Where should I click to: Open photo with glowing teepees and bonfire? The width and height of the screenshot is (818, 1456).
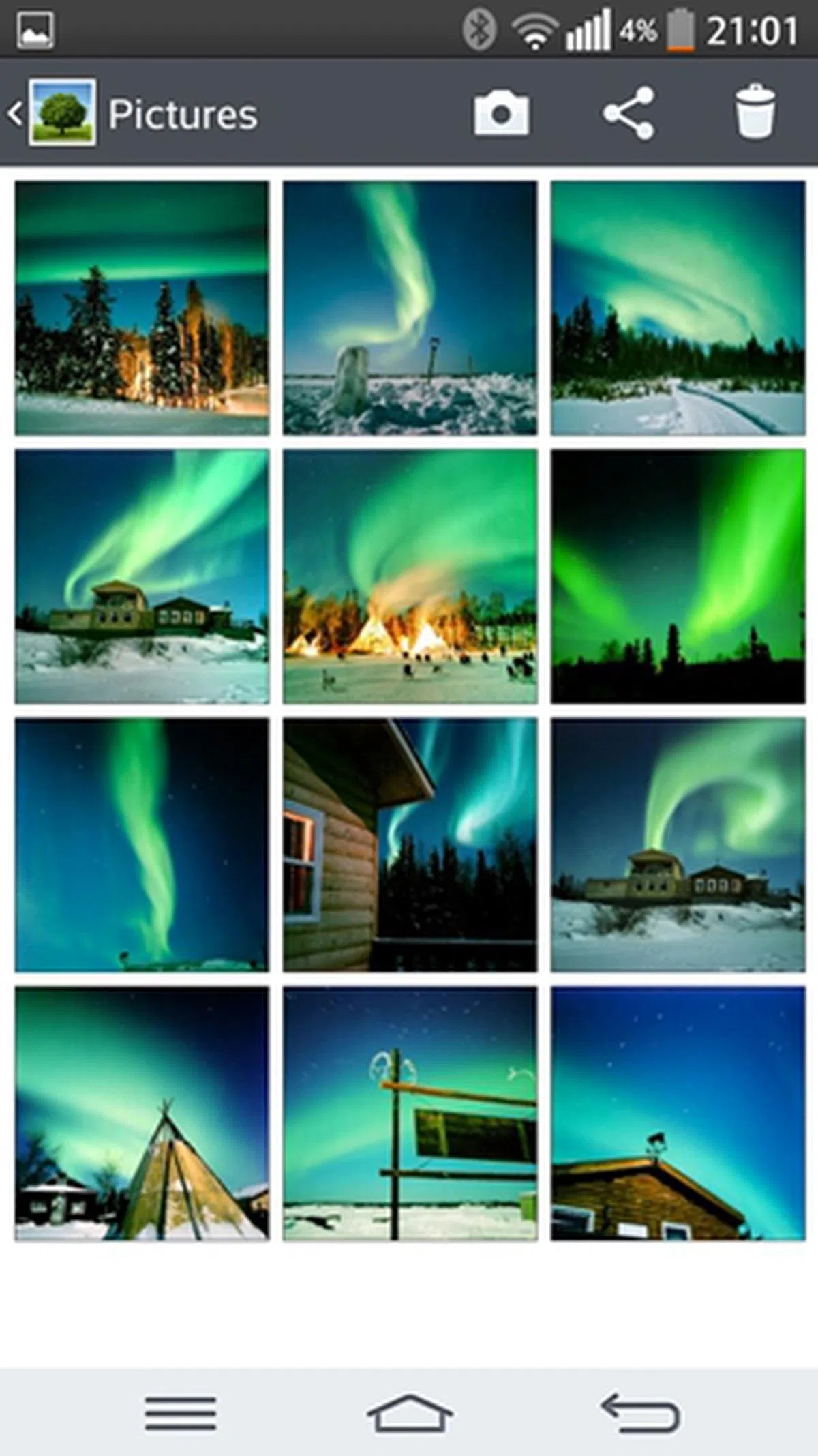pos(410,576)
